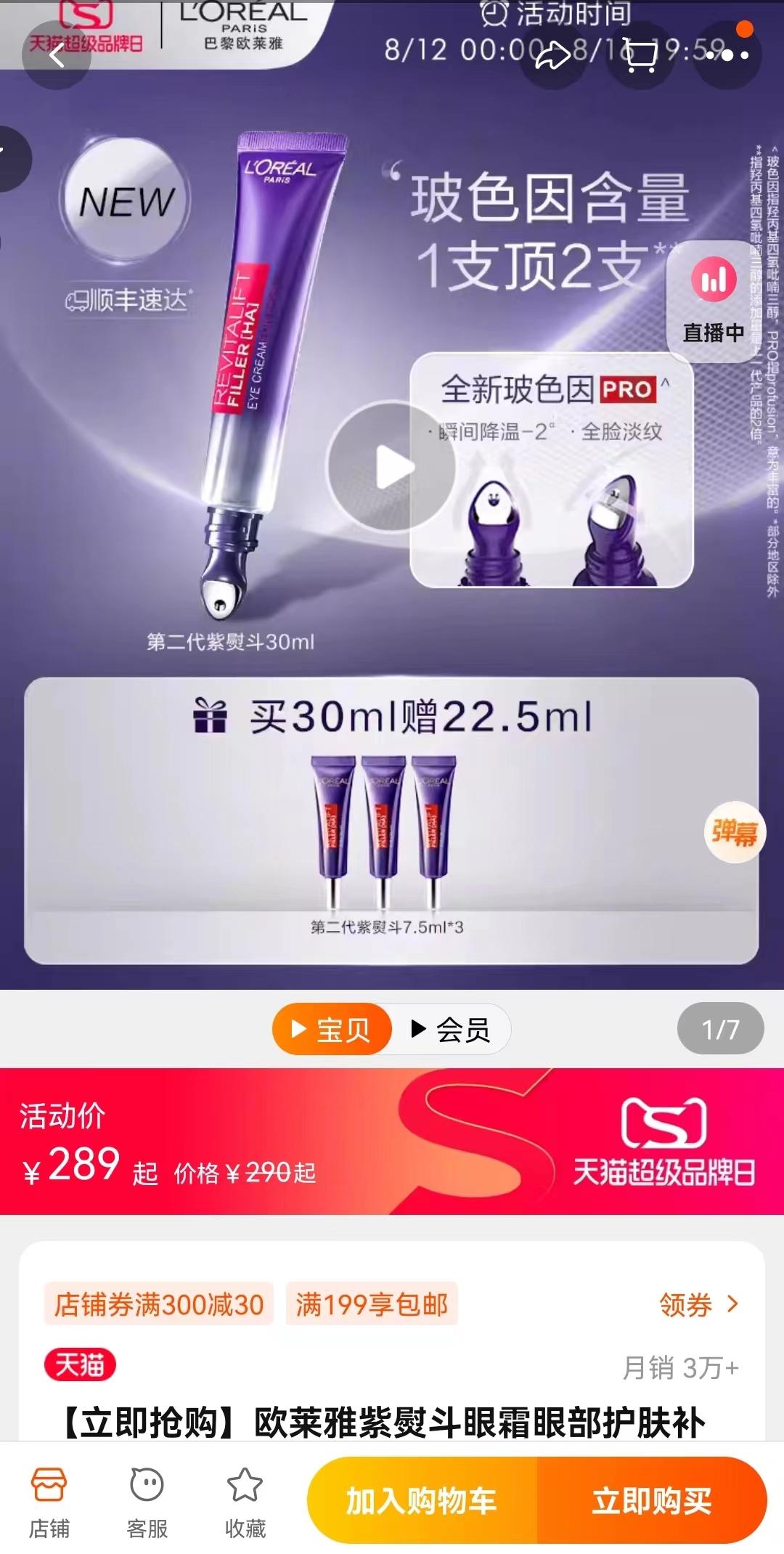Share this product listing
The image size is (784, 1554).
(x=553, y=55)
